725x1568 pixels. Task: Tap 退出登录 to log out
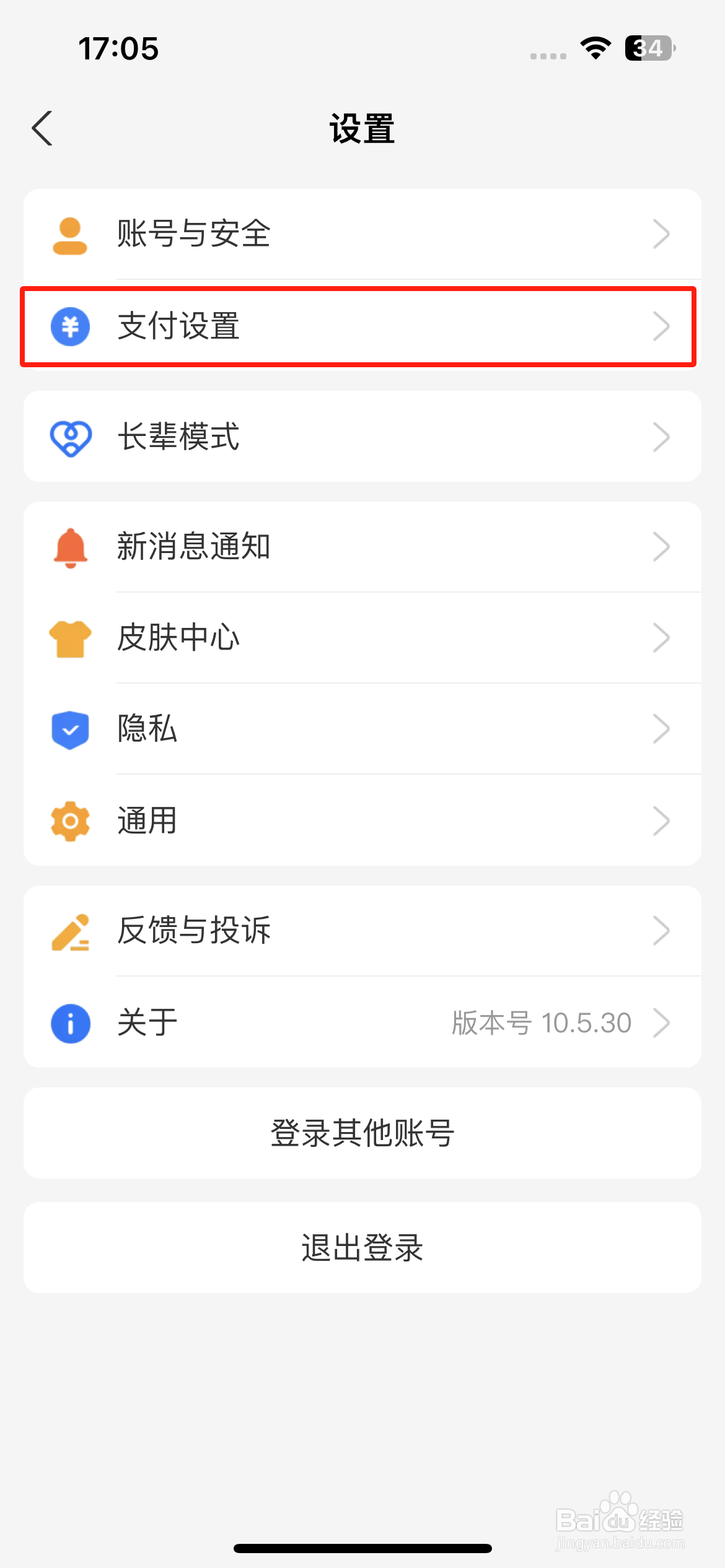[x=362, y=1248]
